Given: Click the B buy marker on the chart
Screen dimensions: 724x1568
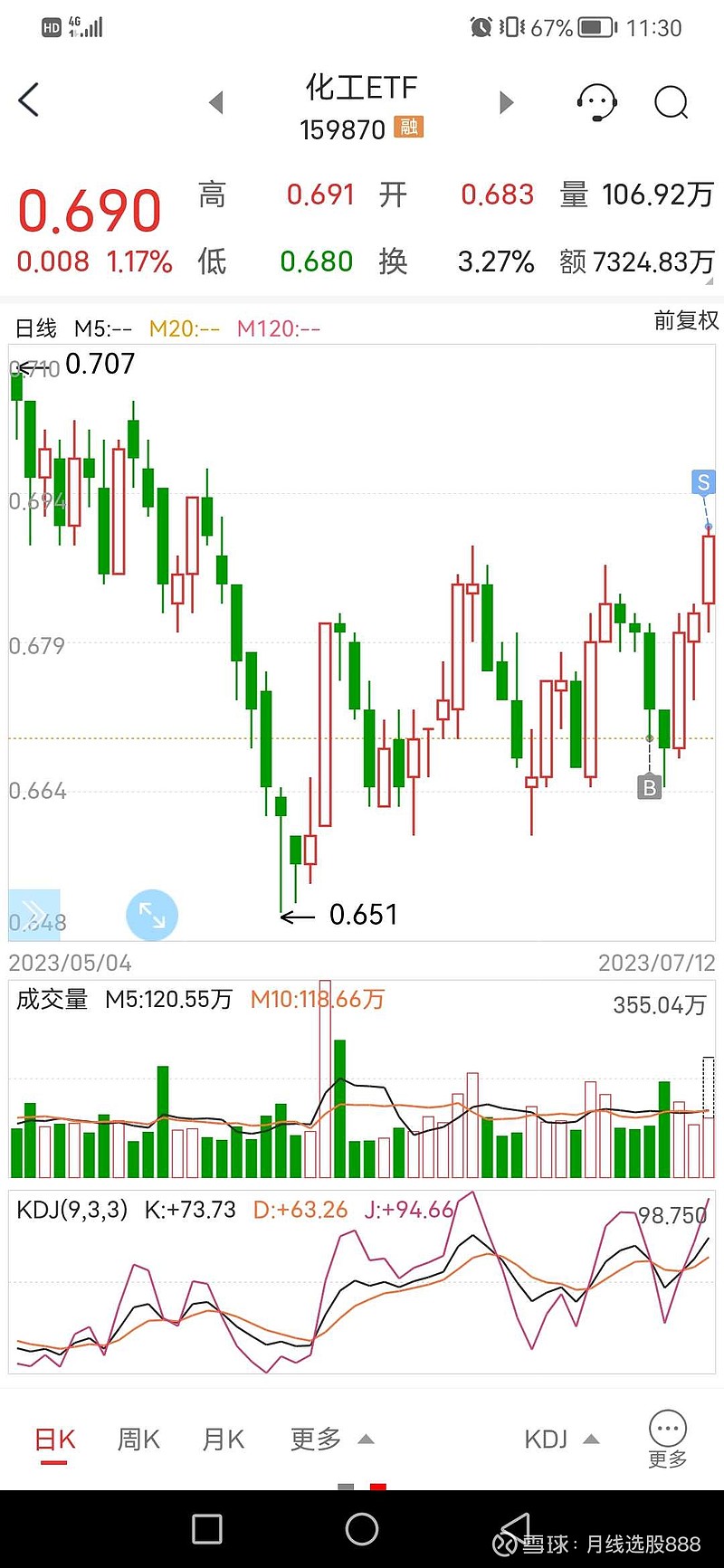Looking at the screenshot, I should [650, 786].
